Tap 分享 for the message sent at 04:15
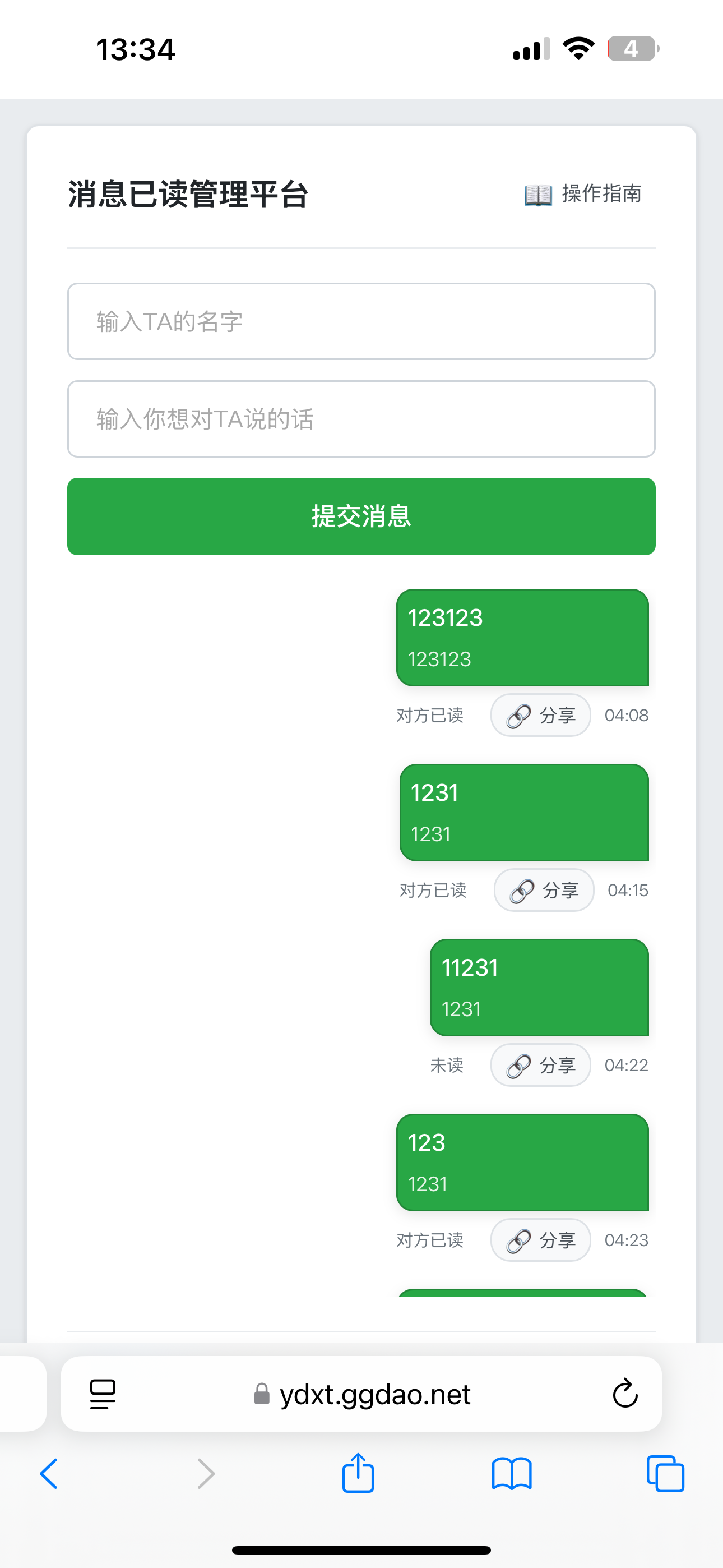 click(x=544, y=890)
